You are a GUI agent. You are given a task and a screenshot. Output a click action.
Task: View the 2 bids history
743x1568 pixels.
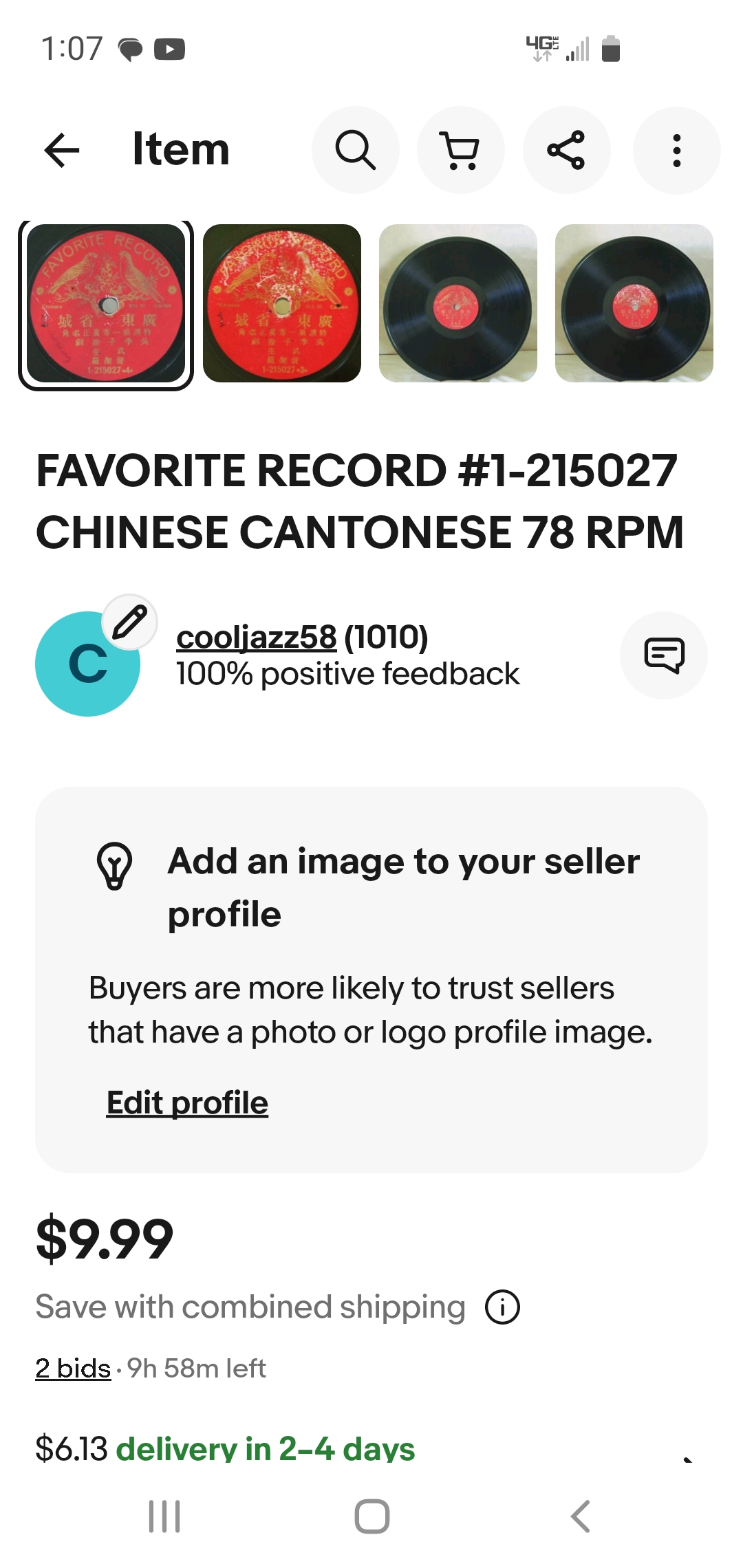(73, 1369)
